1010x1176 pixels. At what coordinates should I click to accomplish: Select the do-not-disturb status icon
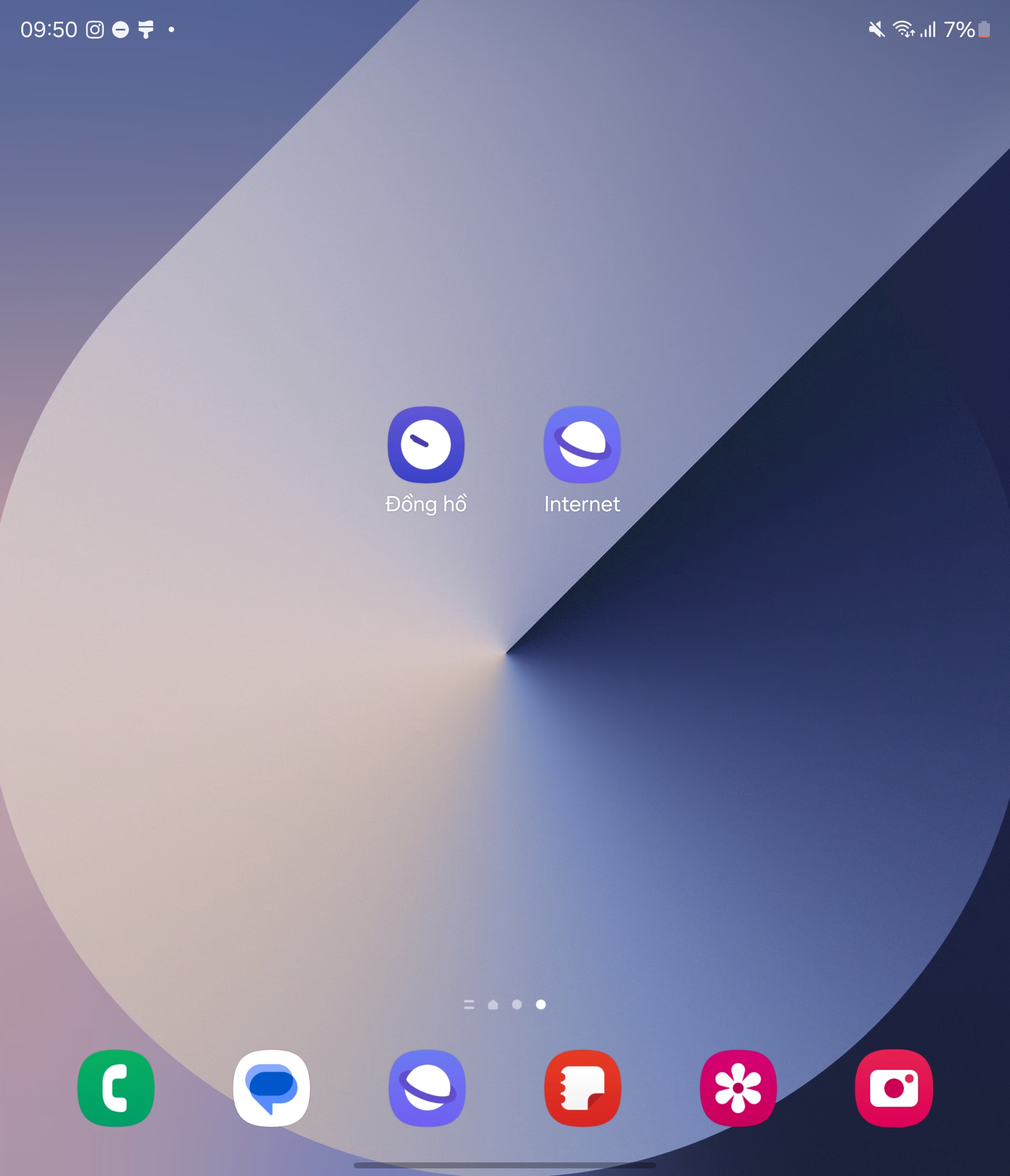tap(120, 28)
